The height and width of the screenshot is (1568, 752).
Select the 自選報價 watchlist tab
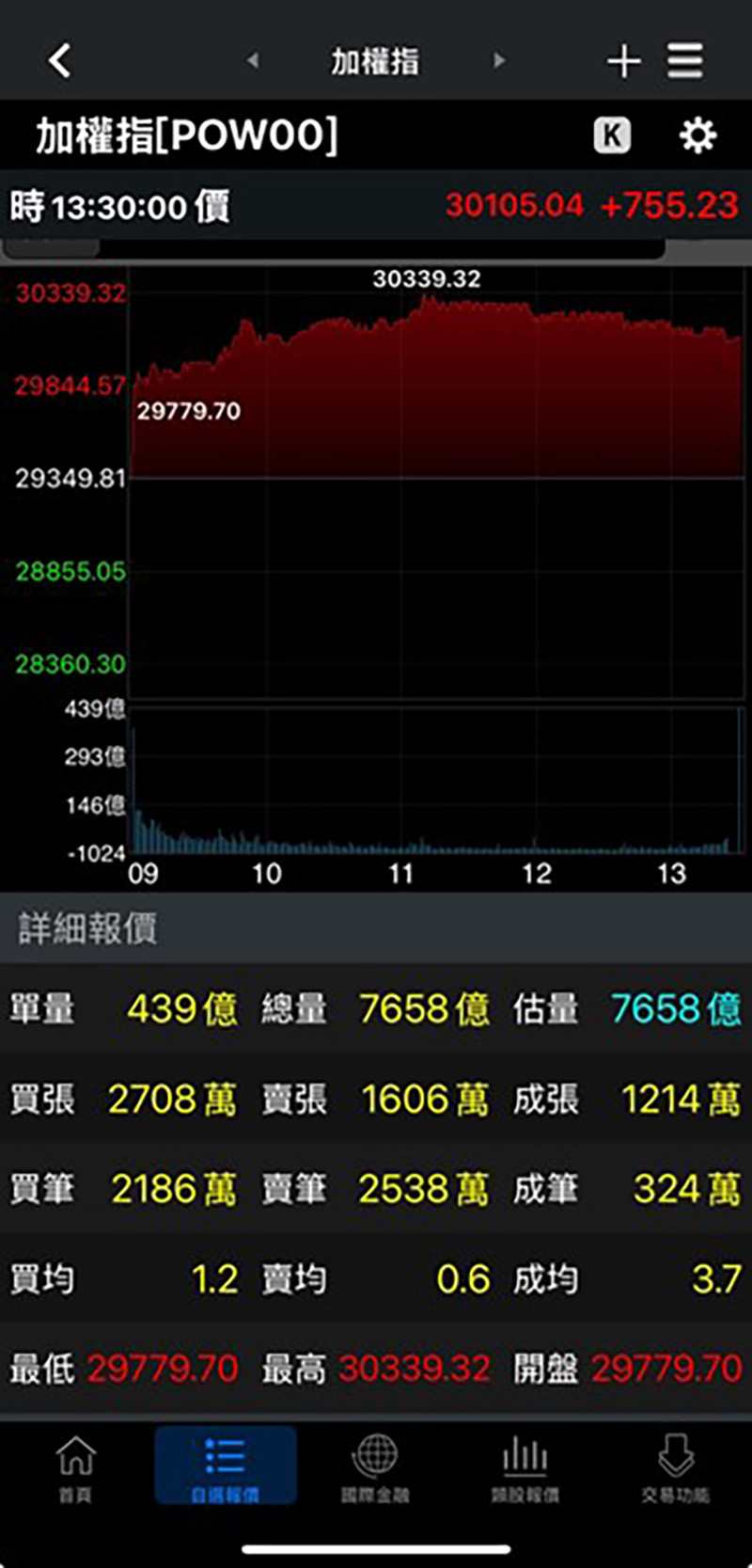coord(226,1467)
